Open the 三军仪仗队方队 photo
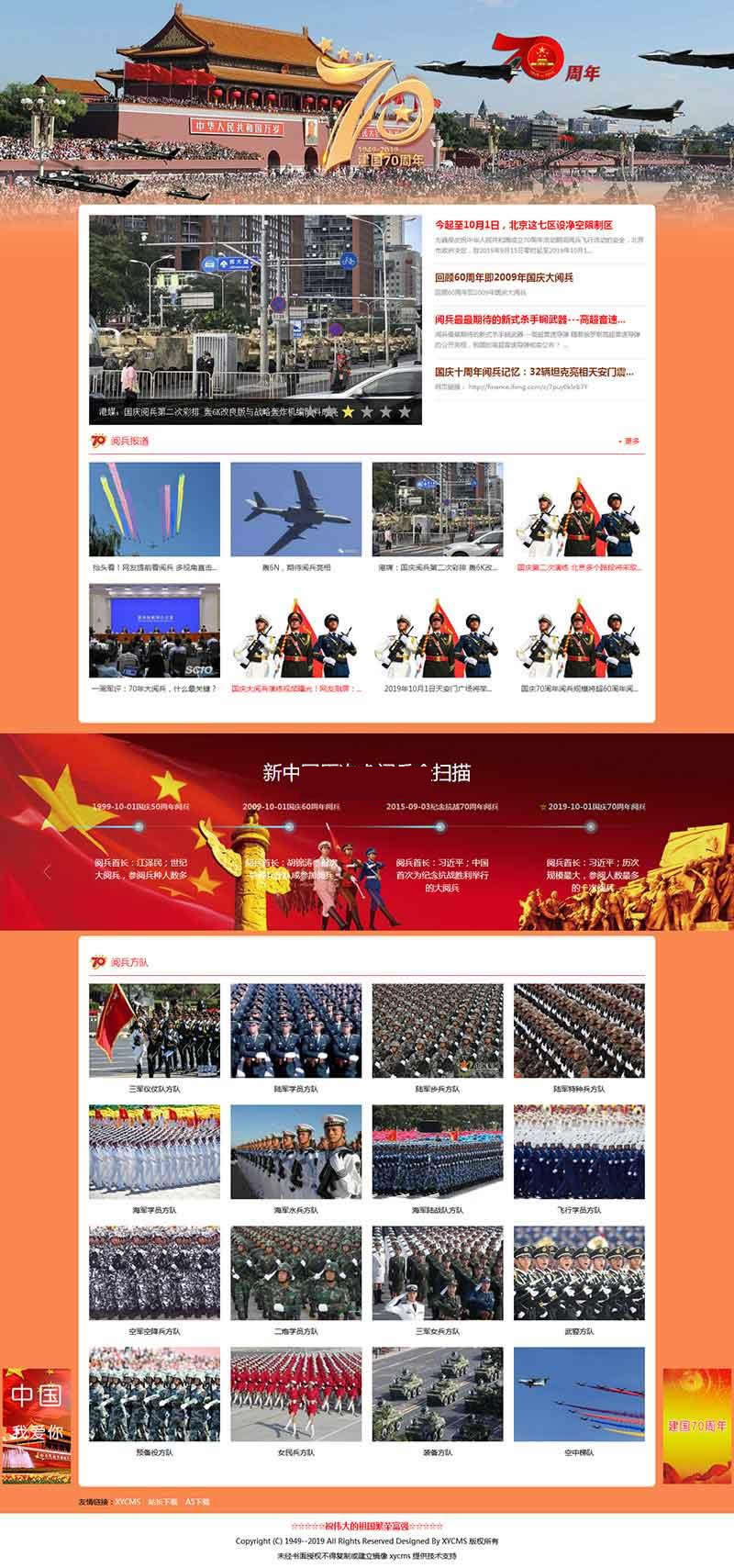The image size is (734, 1568). pyautogui.click(x=154, y=1031)
